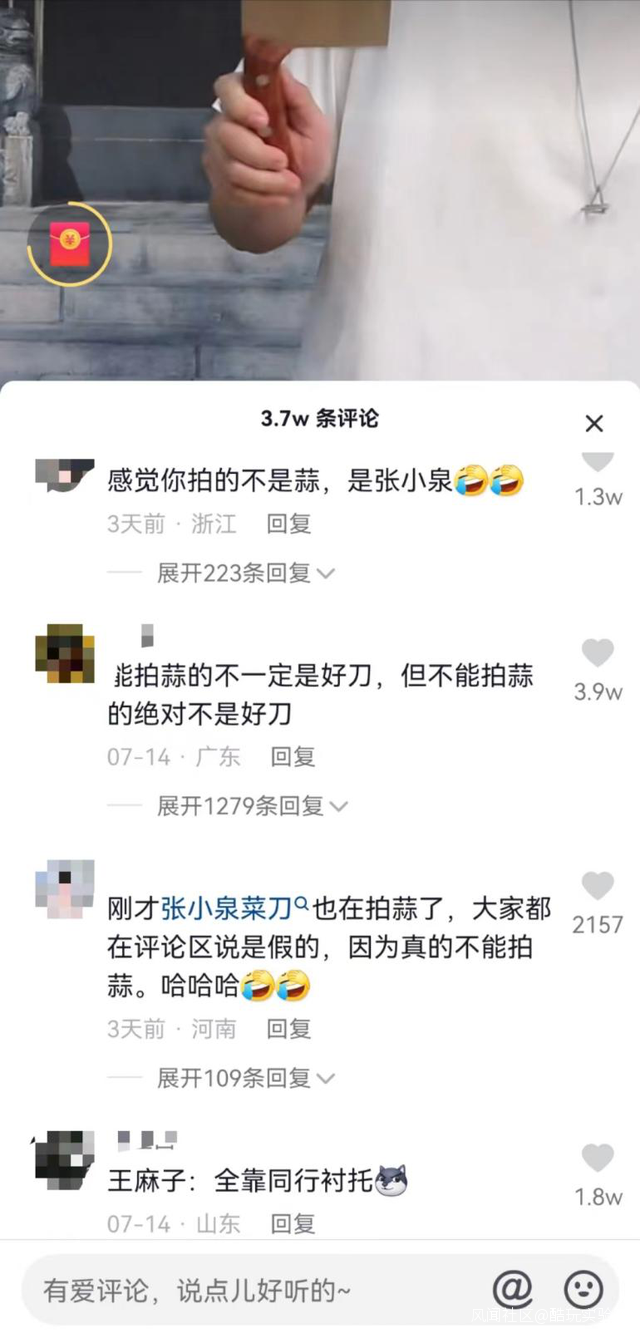640x1338 pixels.
Task: Open the emoji picker
Action: [x=584, y=1290]
